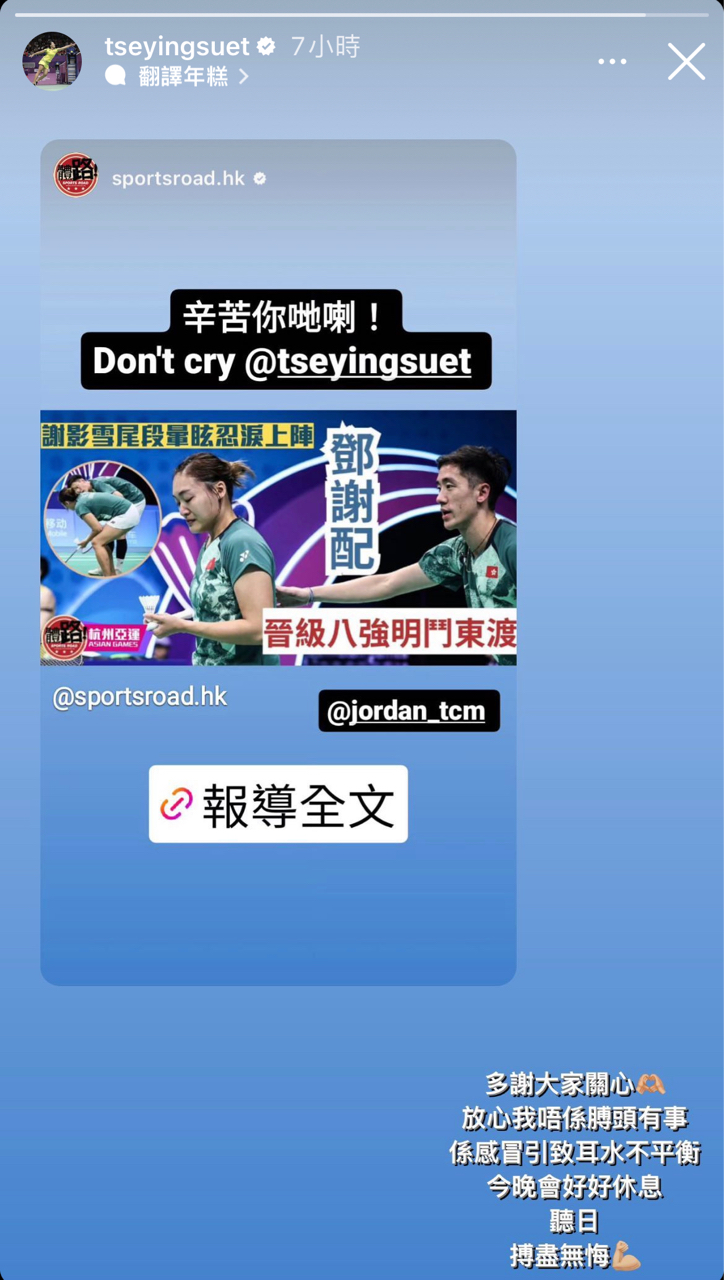Tap sportsroad.hk account name on the reshared card
The height and width of the screenshot is (1280, 724).
point(178,178)
